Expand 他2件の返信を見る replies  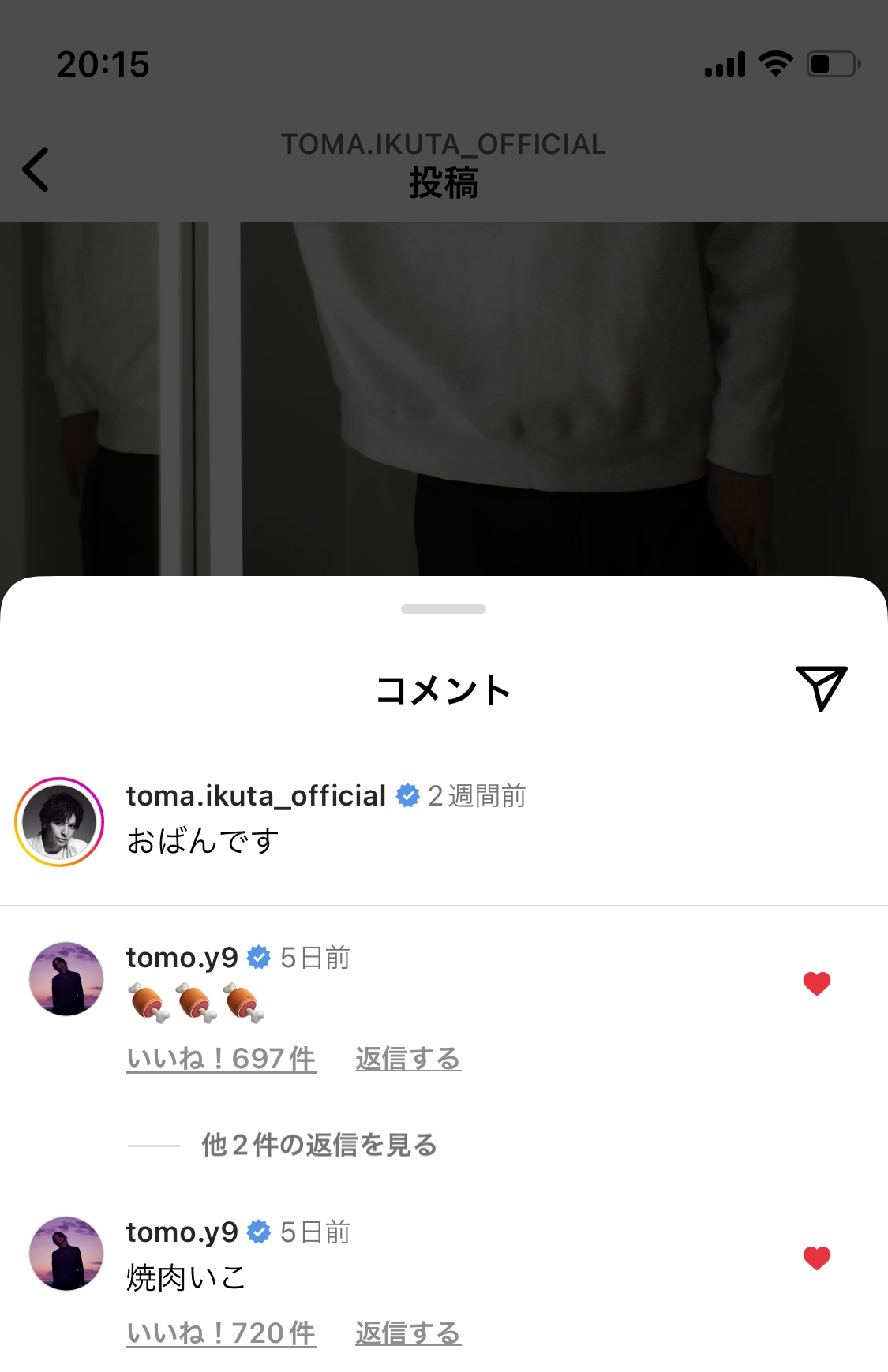point(319,1145)
